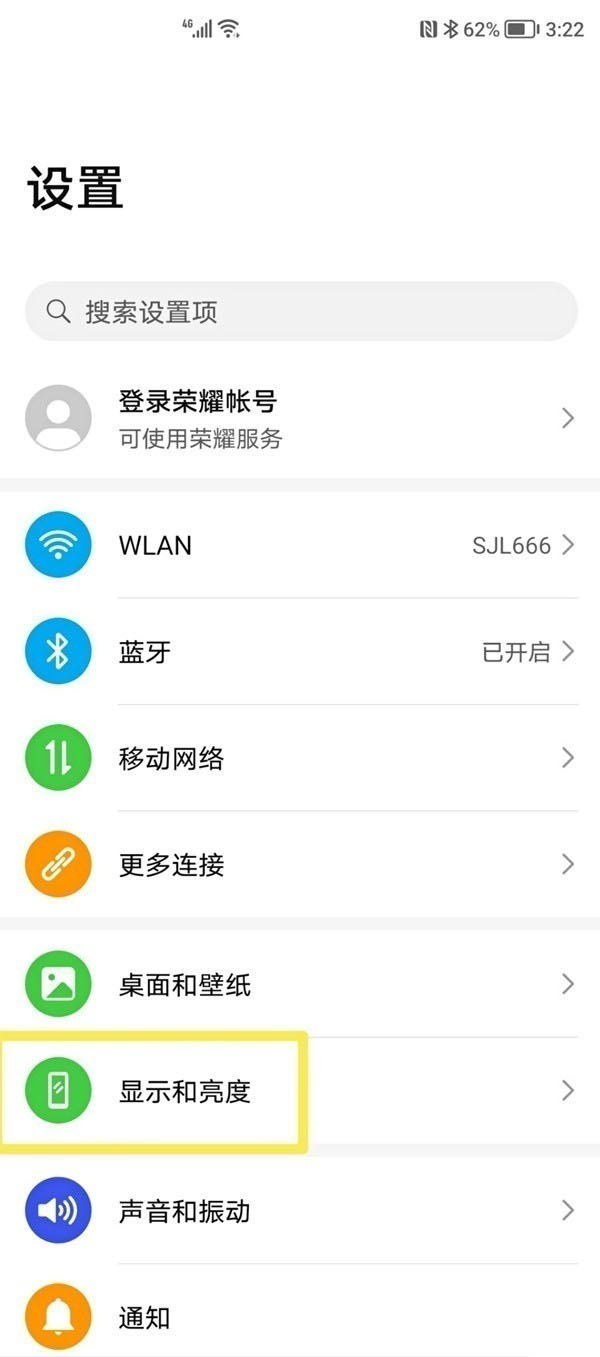Go to 移动网络 settings
The width and height of the screenshot is (600, 1357).
pos(300,758)
